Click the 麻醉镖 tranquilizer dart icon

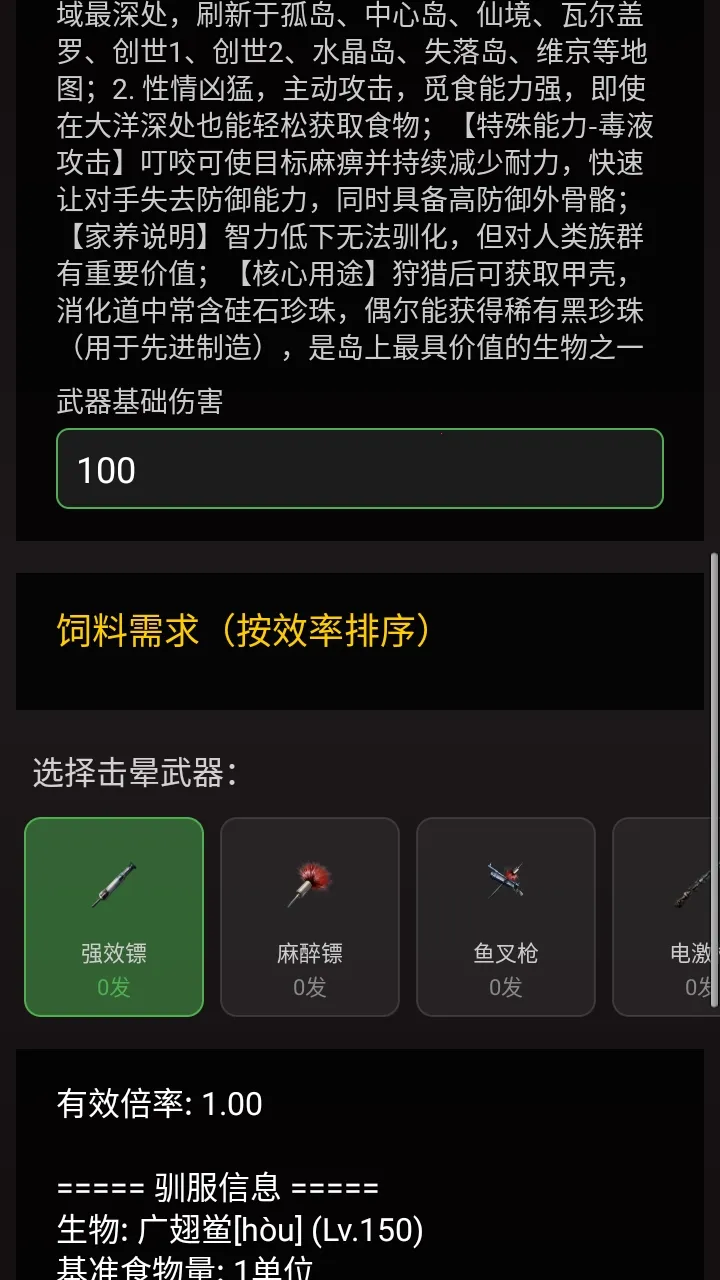[310, 917]
